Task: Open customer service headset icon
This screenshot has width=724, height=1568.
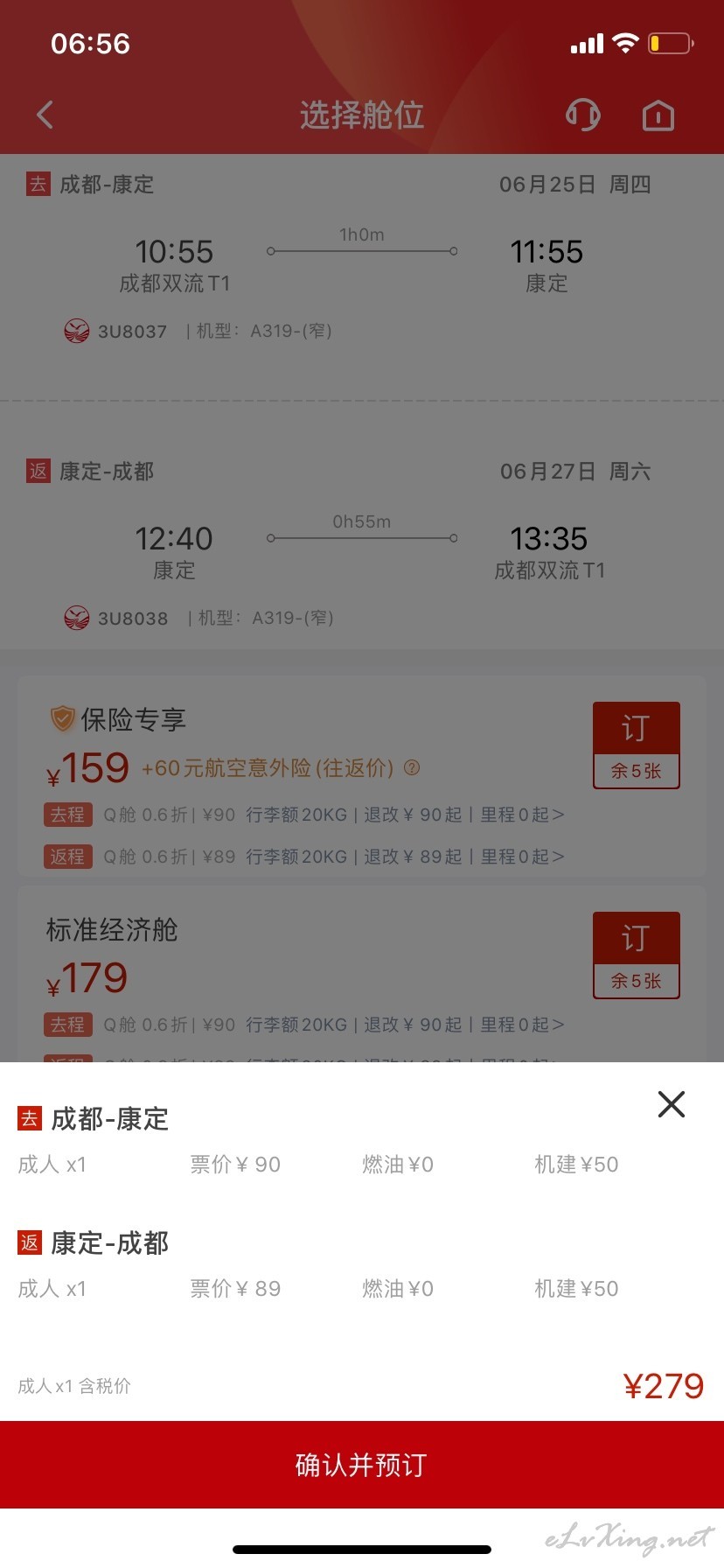Action: tap(583, 115)
